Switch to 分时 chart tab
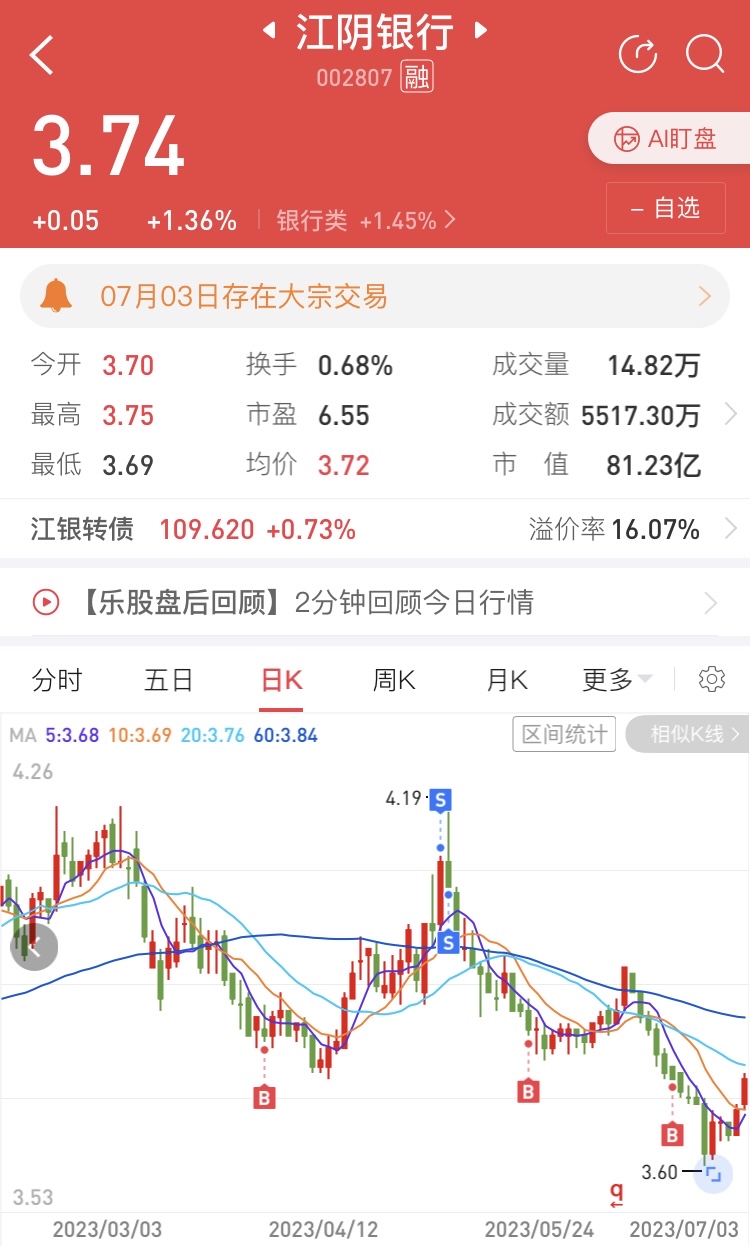This screenshot has height=1246, width=750. [57, 681]
